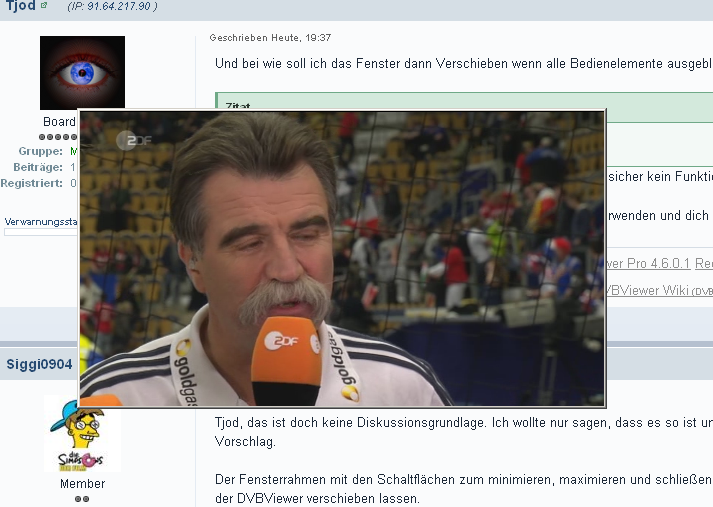Open Siggi0904's user profile

coord(39,364)
